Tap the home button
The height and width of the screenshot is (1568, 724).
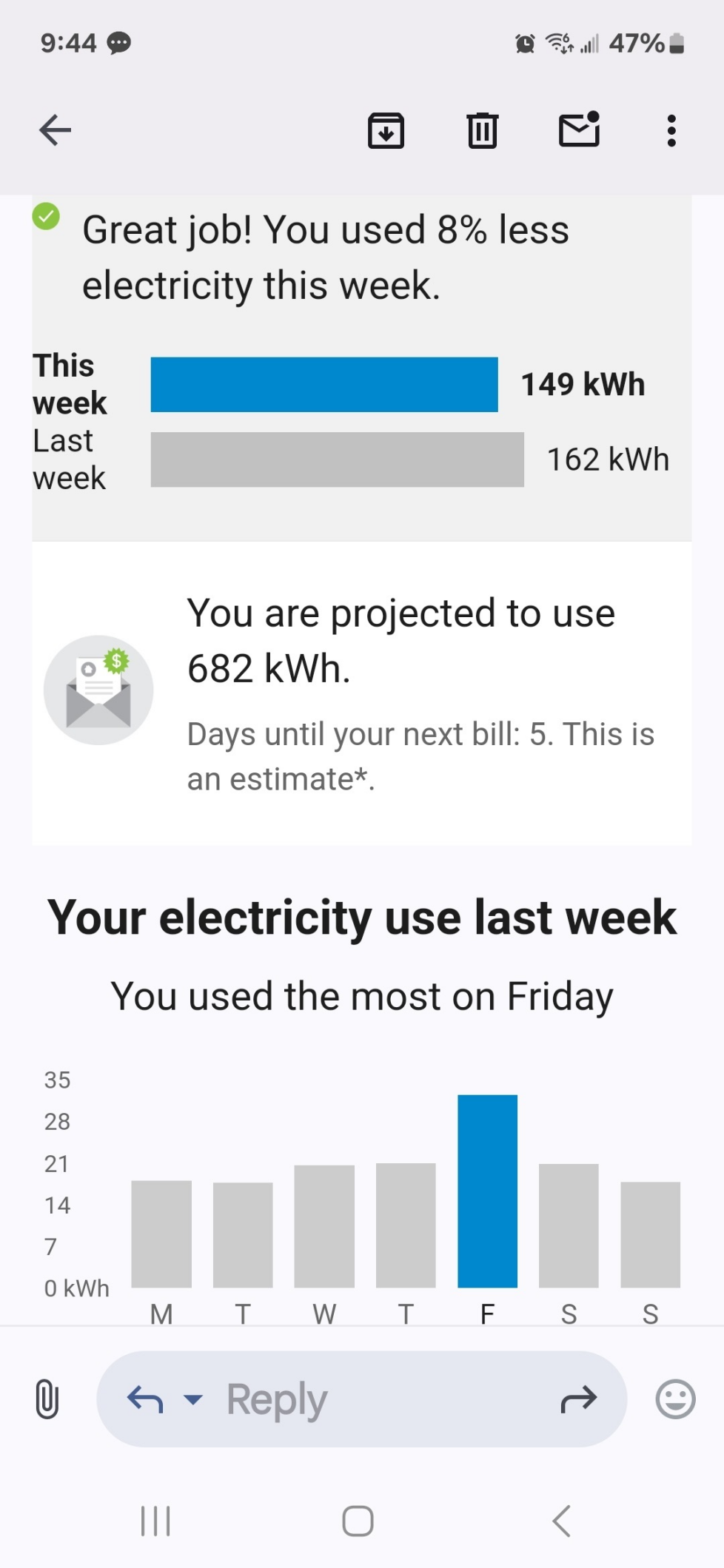tap(357, 1521)
